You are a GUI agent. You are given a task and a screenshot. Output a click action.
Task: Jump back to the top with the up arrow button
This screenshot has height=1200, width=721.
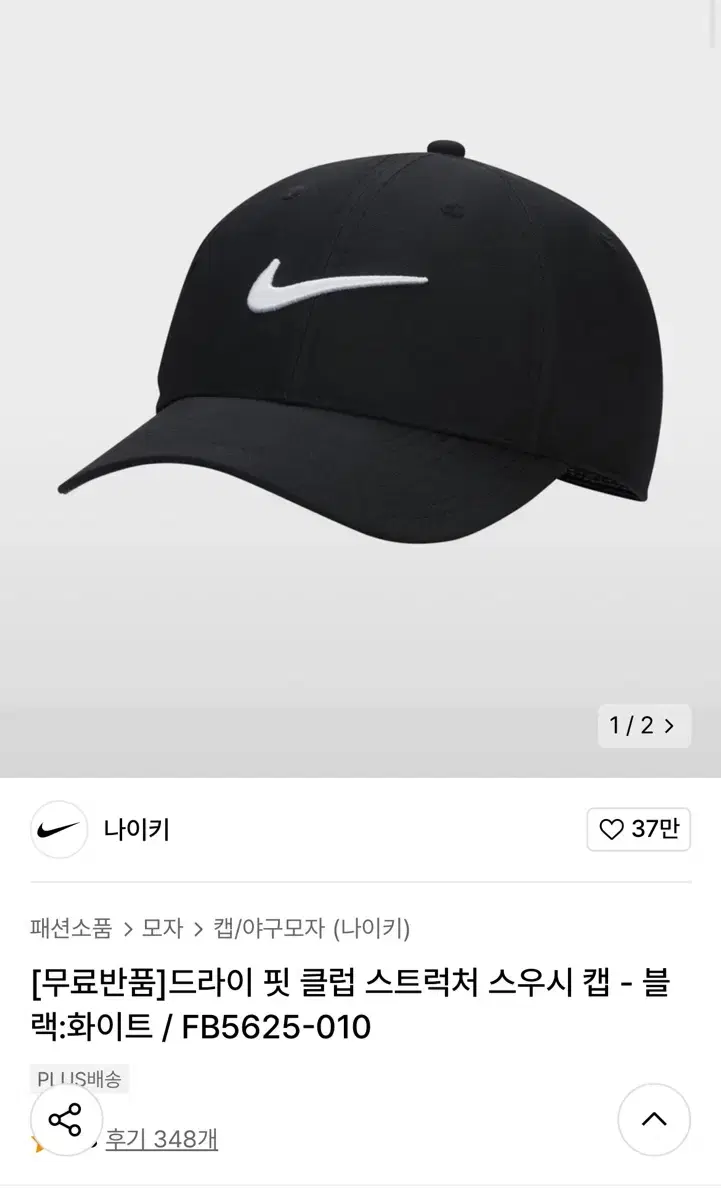pos(654,1120)
